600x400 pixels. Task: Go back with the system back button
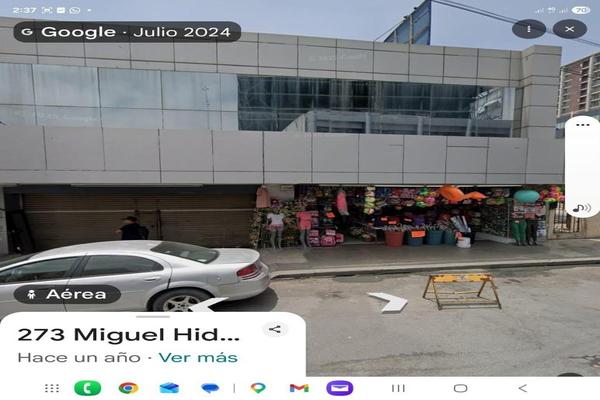click(x=522, y=388)
